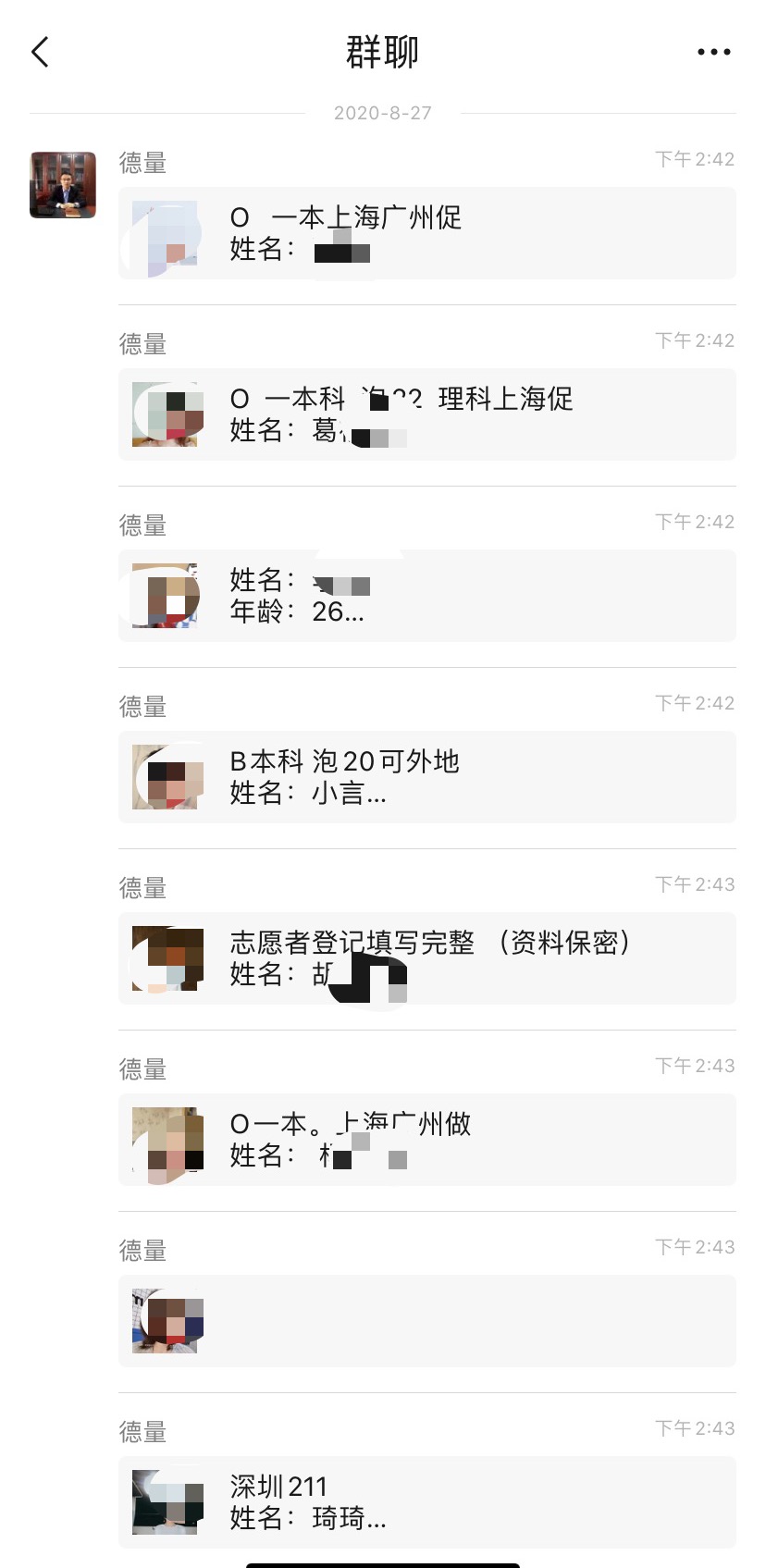The width and height of the screenshot is (766, 1568).
Task: Open chat options via the ellipsis icon
Action: tap(712, 53)
